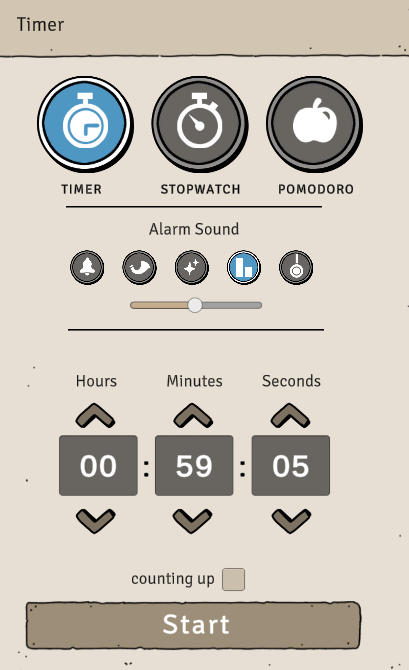Decrease the Minutes value
This screenshot has height=670, width=409.
pyautogui.click(x=192, y=521)
